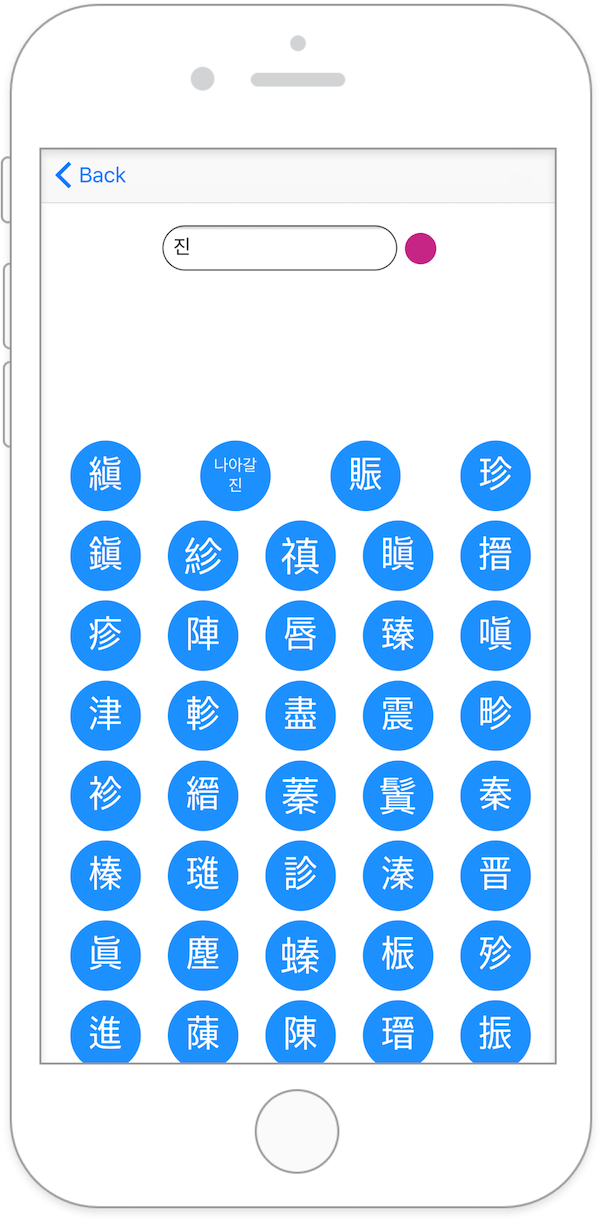The width and height of the screenshot is (600, 1220).
Task: Select the 唇 character bubble
Action: click(301, 635)
